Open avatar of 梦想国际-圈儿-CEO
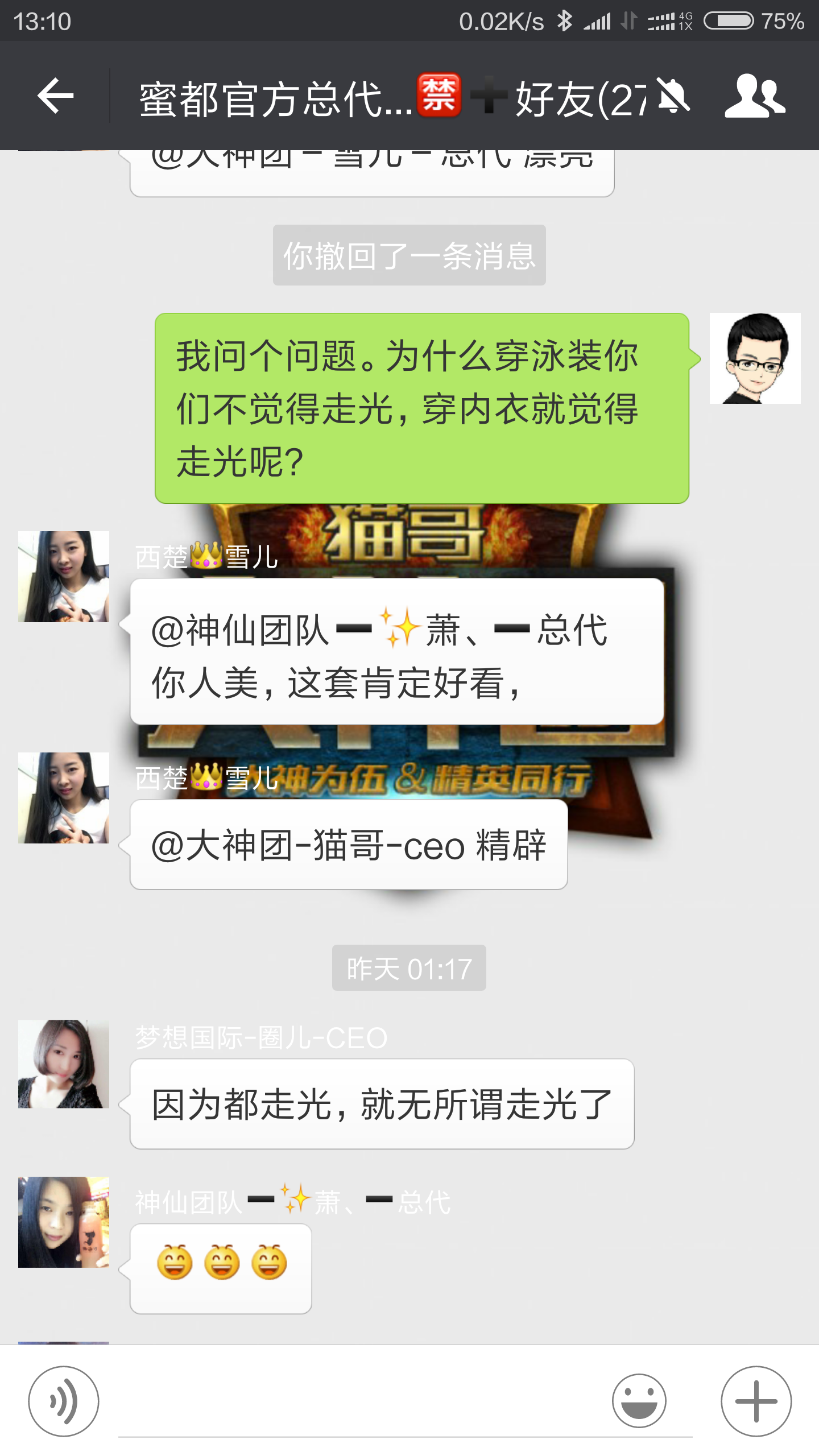The height and width of the screenshot is (1456, 819). tap(64, 1064)
